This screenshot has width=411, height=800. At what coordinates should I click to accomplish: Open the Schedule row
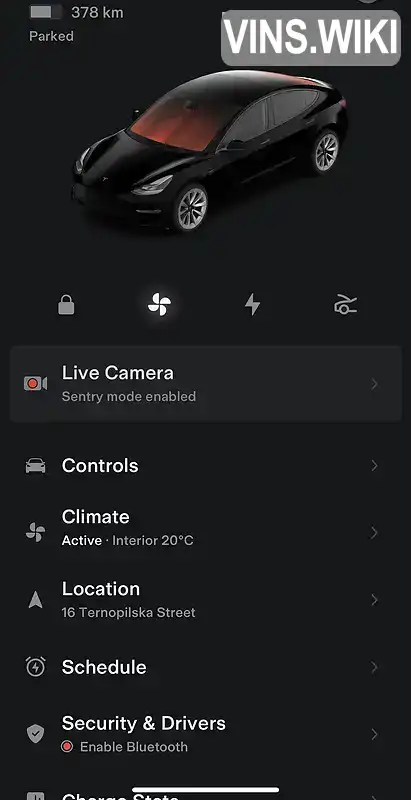point(206,667)
